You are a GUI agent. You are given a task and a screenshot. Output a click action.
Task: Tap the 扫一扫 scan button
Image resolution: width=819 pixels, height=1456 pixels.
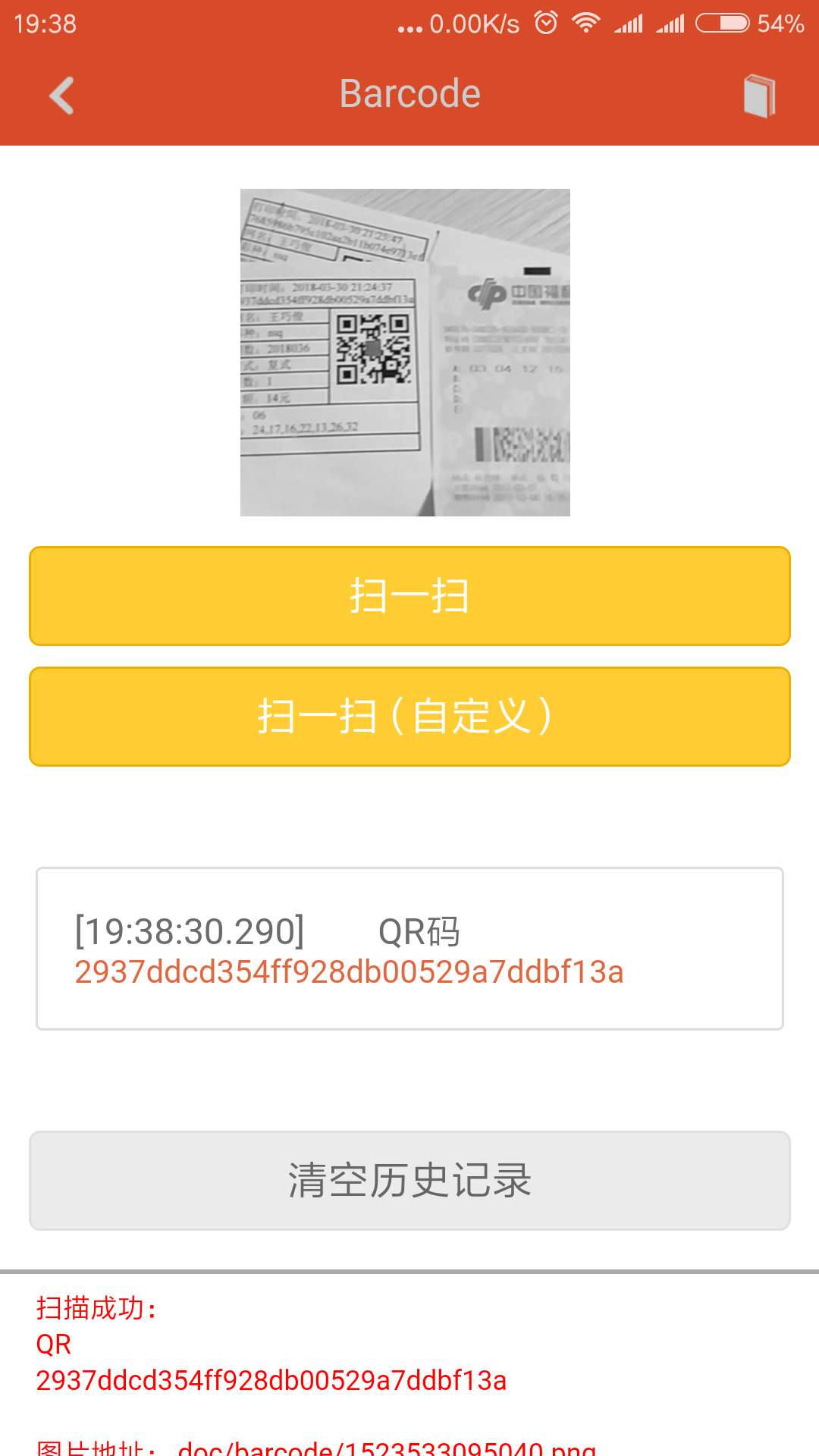click(x=409, y=596)
